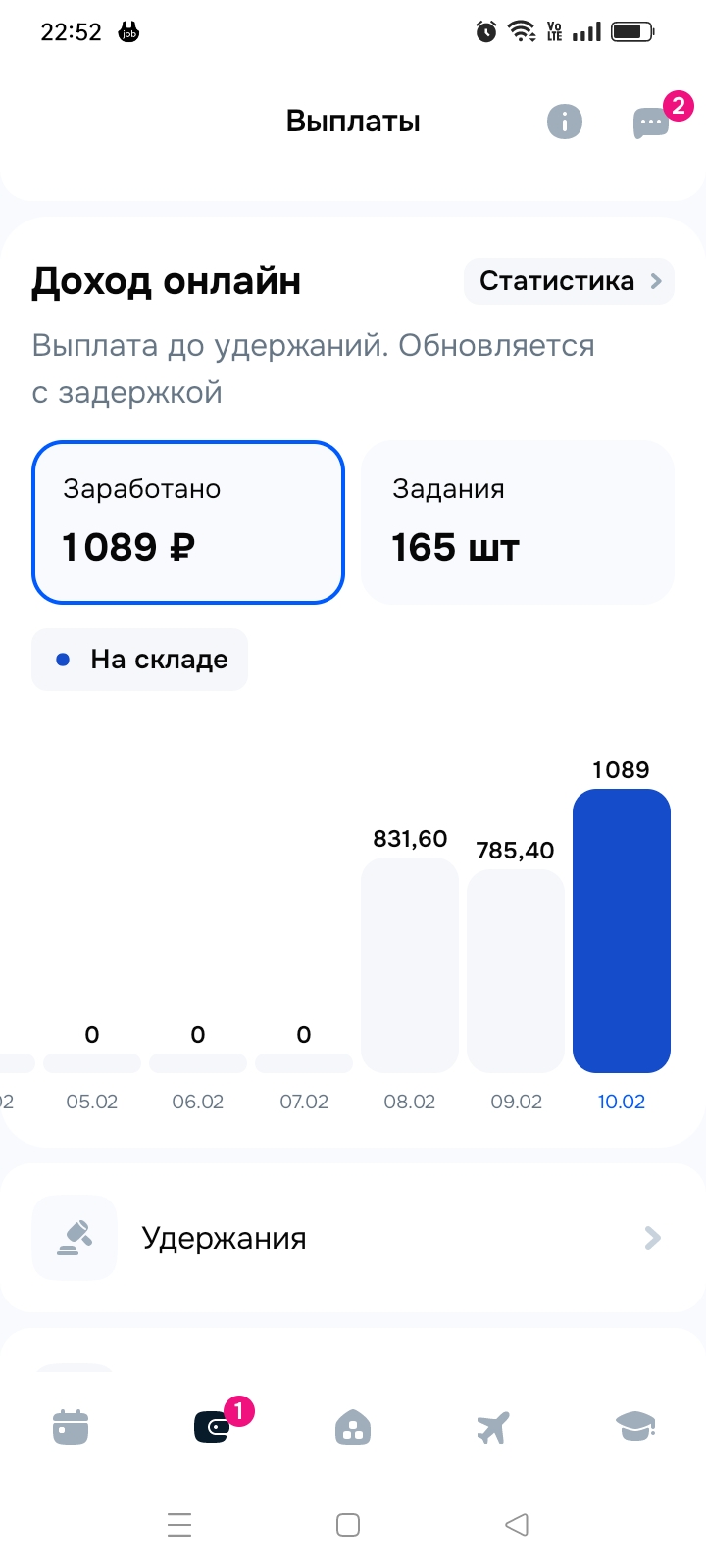
Task: Open the graduation cap training tab
Action: click(635, 1427)
